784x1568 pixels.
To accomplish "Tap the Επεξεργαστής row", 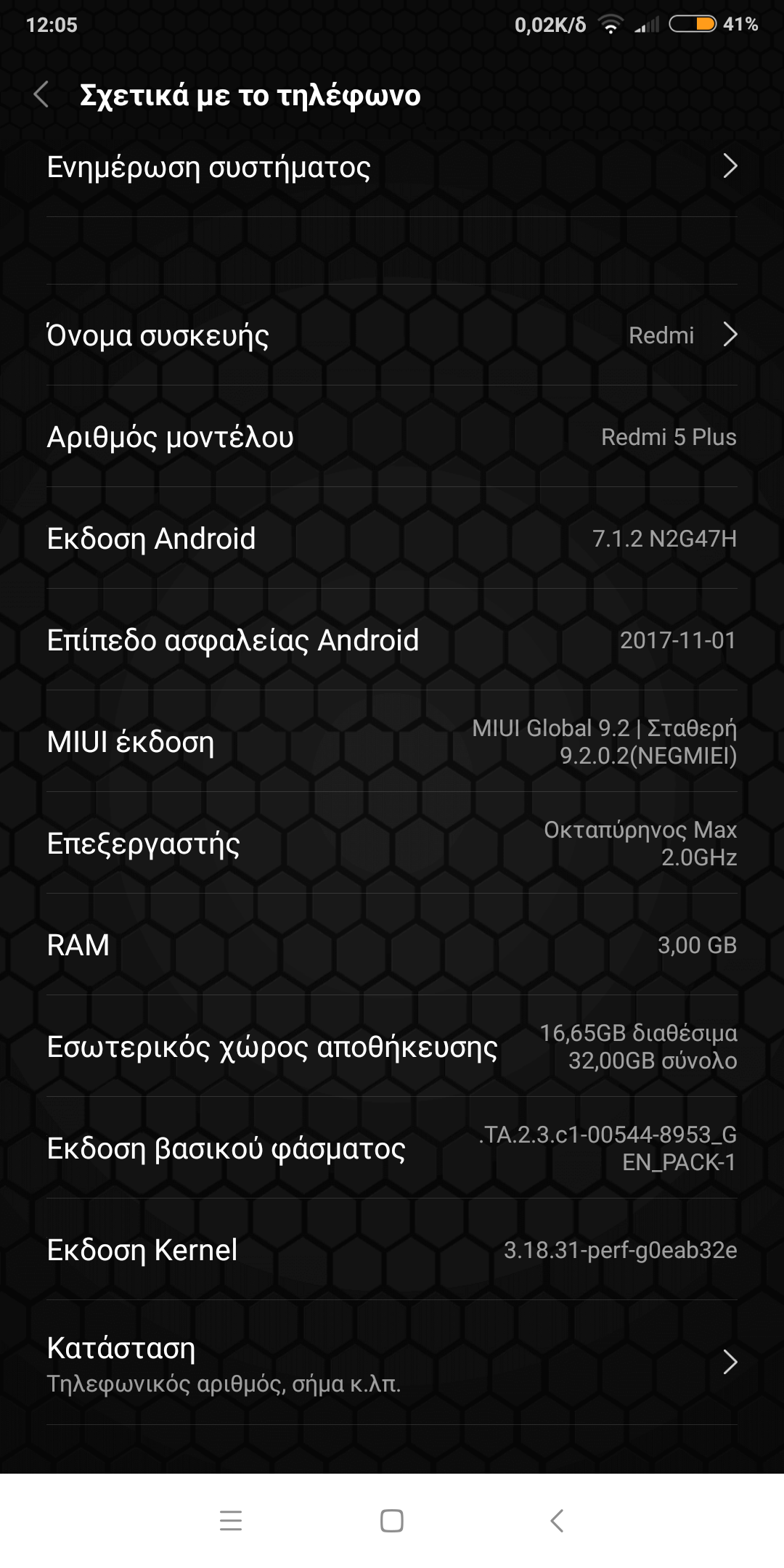I will [392, 843].
